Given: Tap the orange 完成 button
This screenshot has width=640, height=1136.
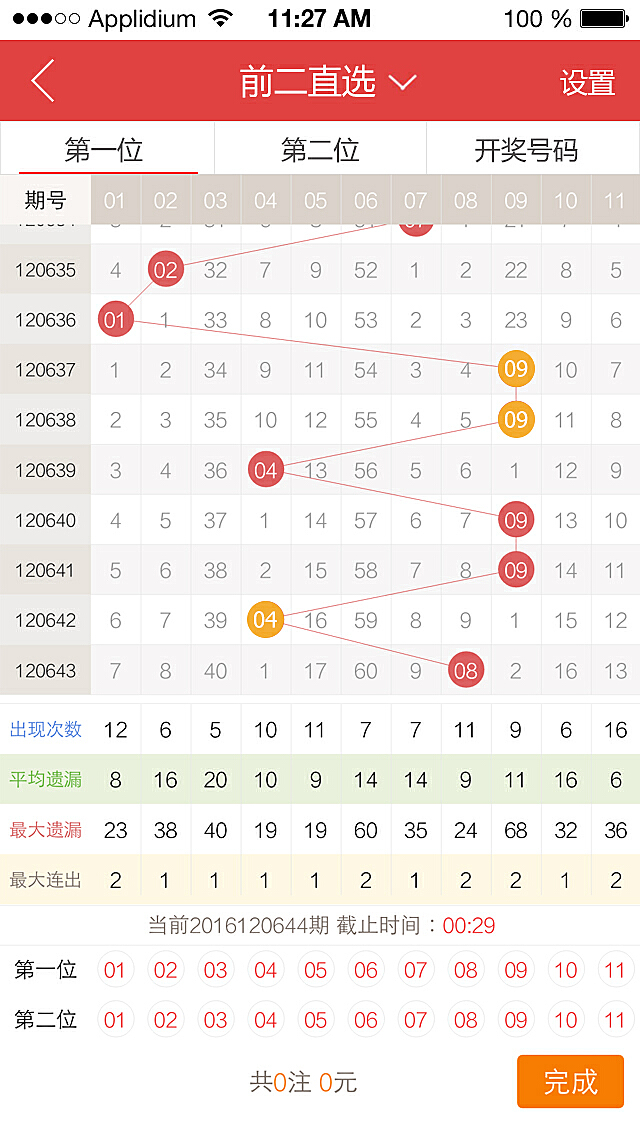Looking at the screenshot, I should tap(570, 1082).
